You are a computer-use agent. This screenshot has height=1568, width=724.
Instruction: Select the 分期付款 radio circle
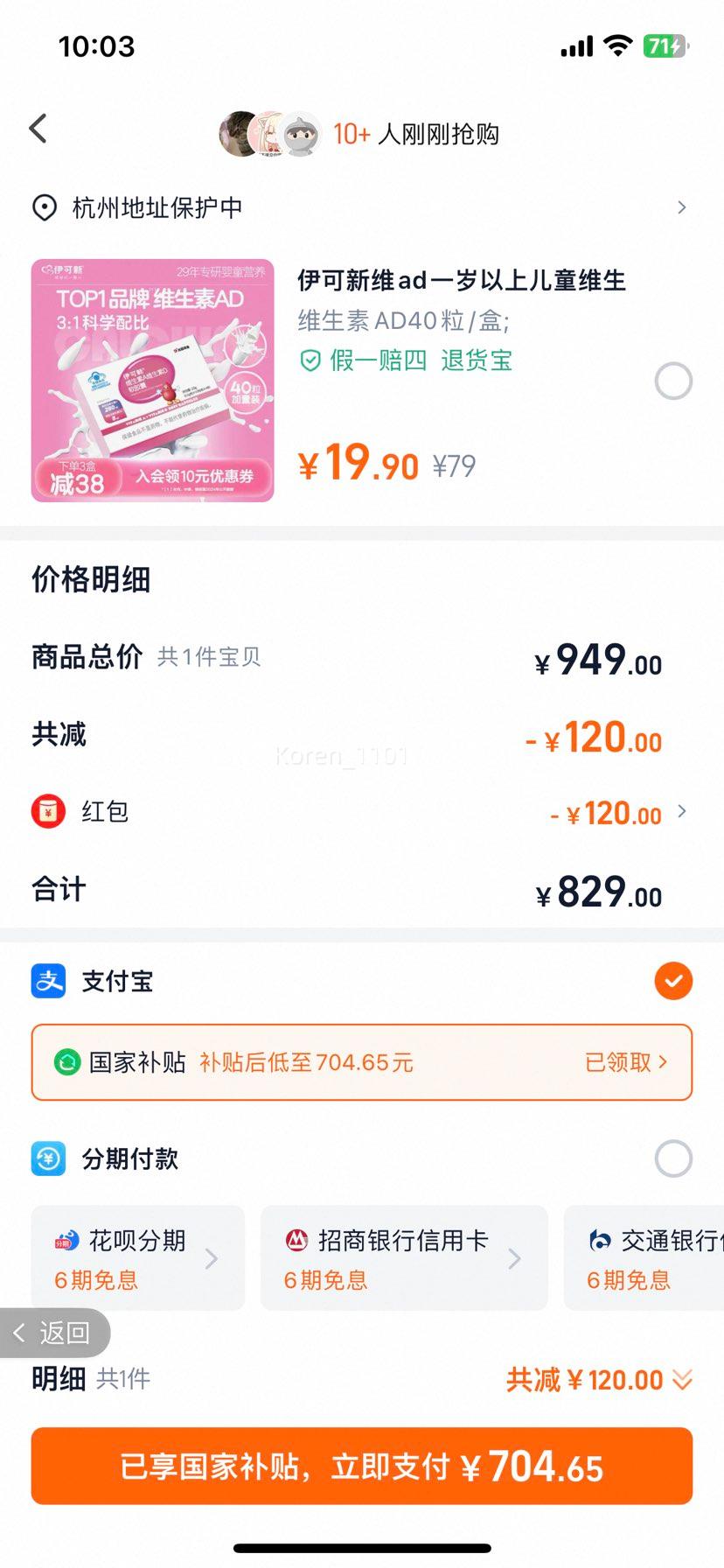(672, 1158)
